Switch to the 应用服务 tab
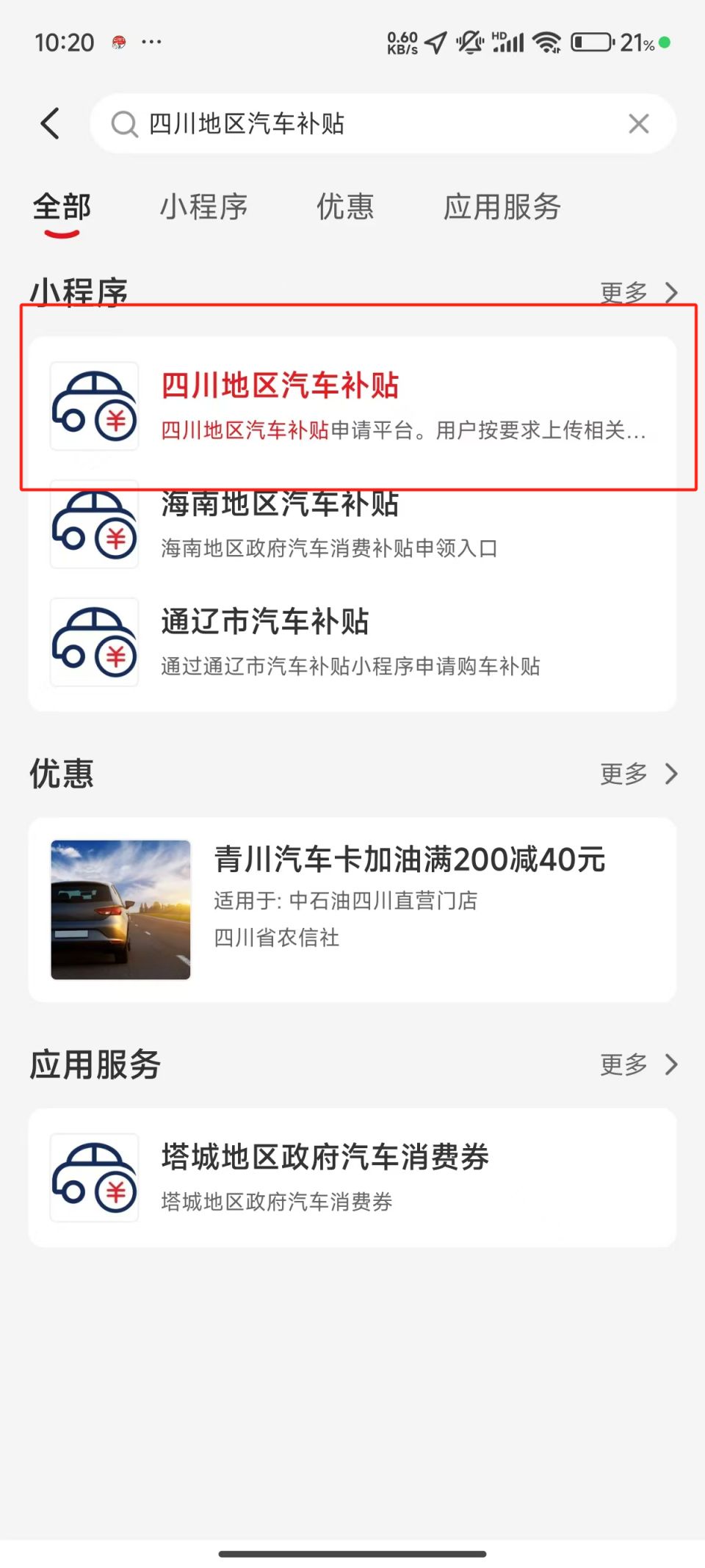 point(502,206)
